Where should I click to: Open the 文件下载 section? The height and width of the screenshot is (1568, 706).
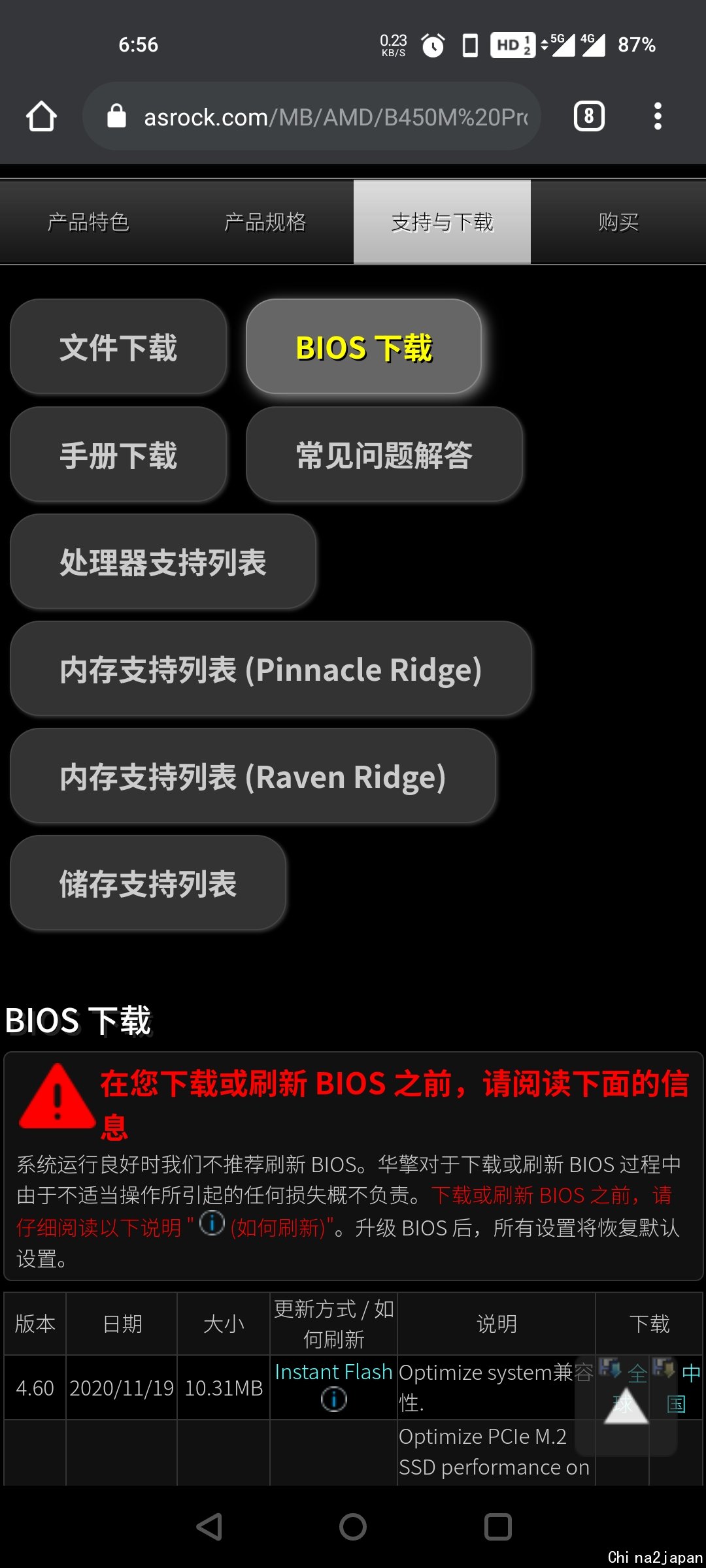[118, 347]
